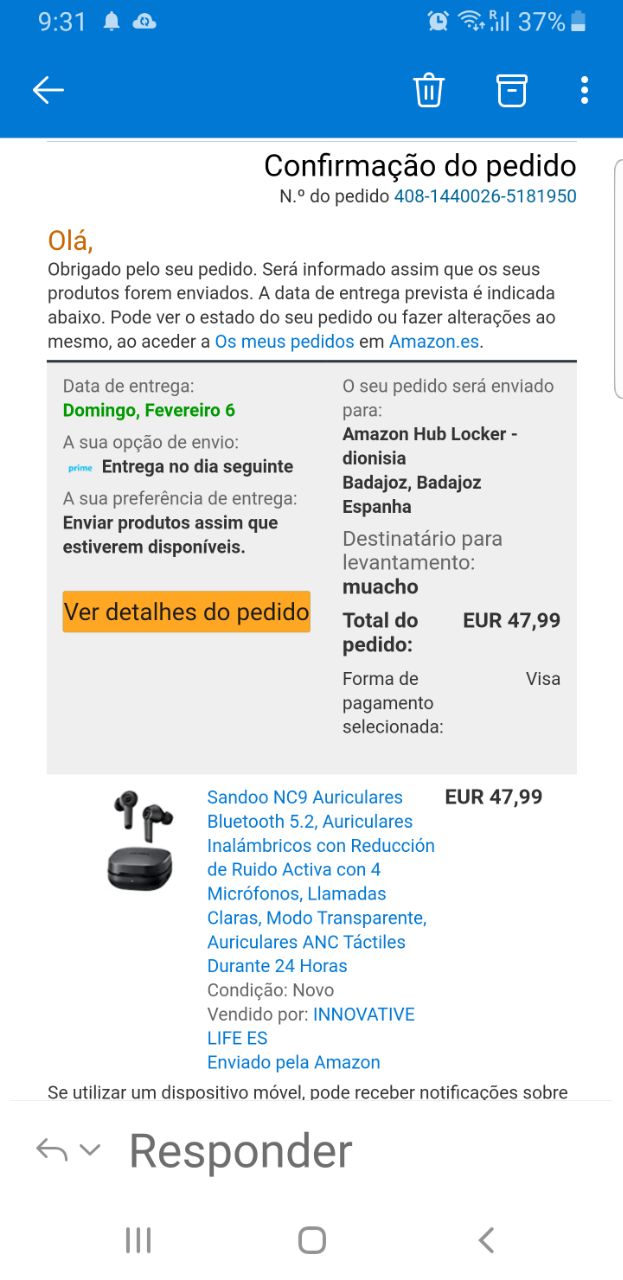This screenshot has height=1280, width=623.
Task: Tap Ver detalhes do pedido button
Action: pos(186,612)
